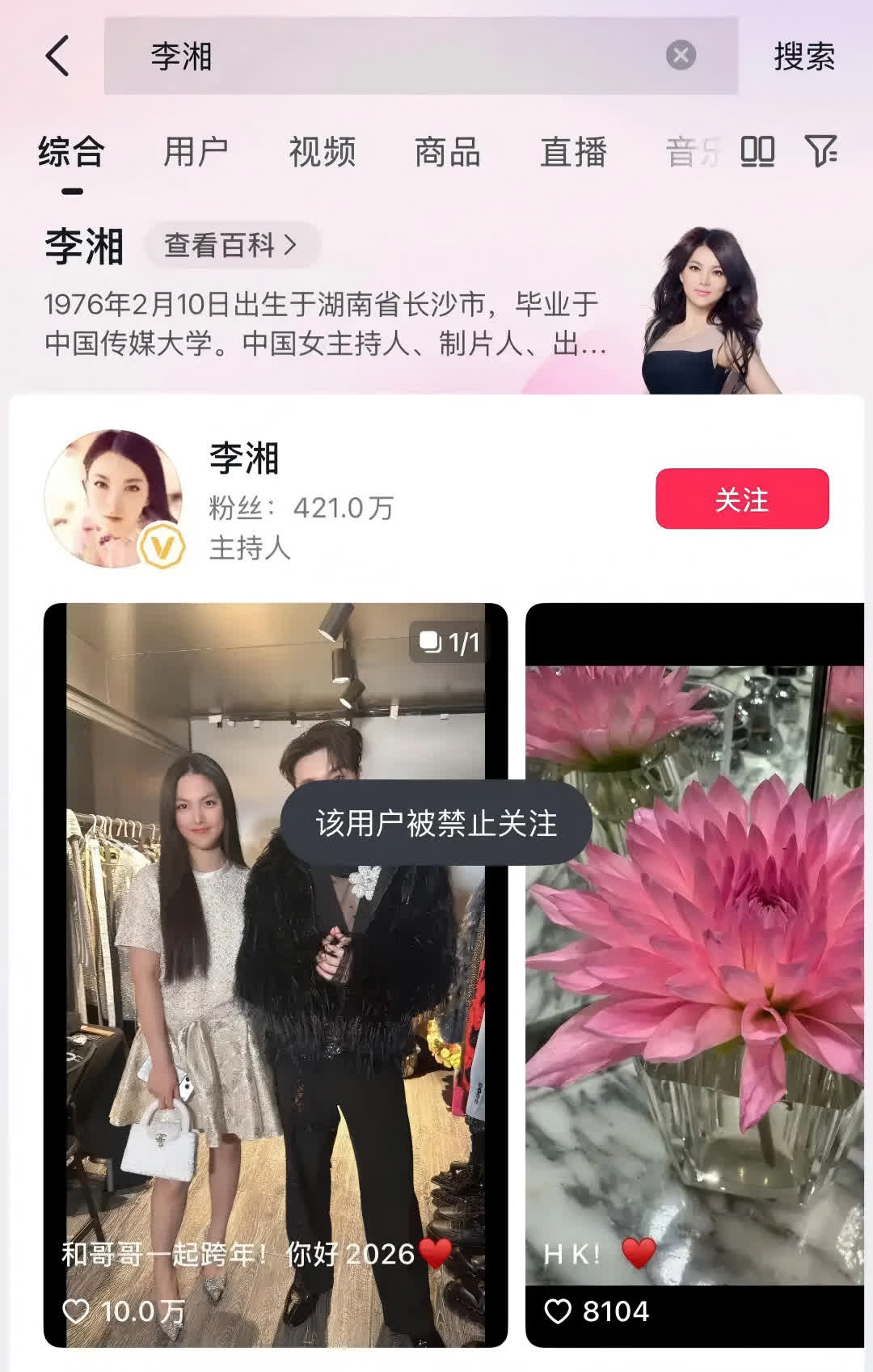Open the 商品 tab
Viewport: 873px width, 1372px height.
pyautogui.click(x=447, y=152)
